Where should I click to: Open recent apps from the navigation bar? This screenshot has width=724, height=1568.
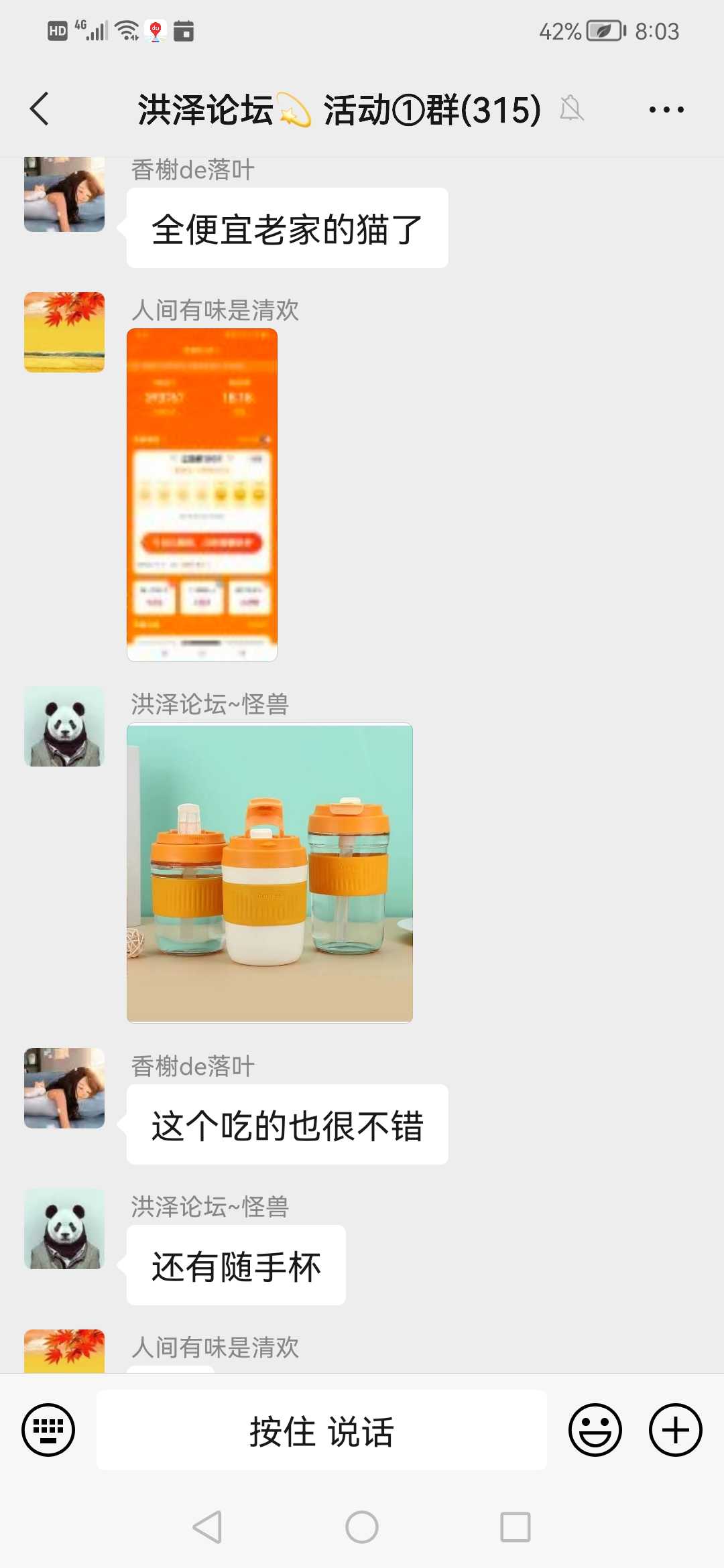coord(516,1527)
